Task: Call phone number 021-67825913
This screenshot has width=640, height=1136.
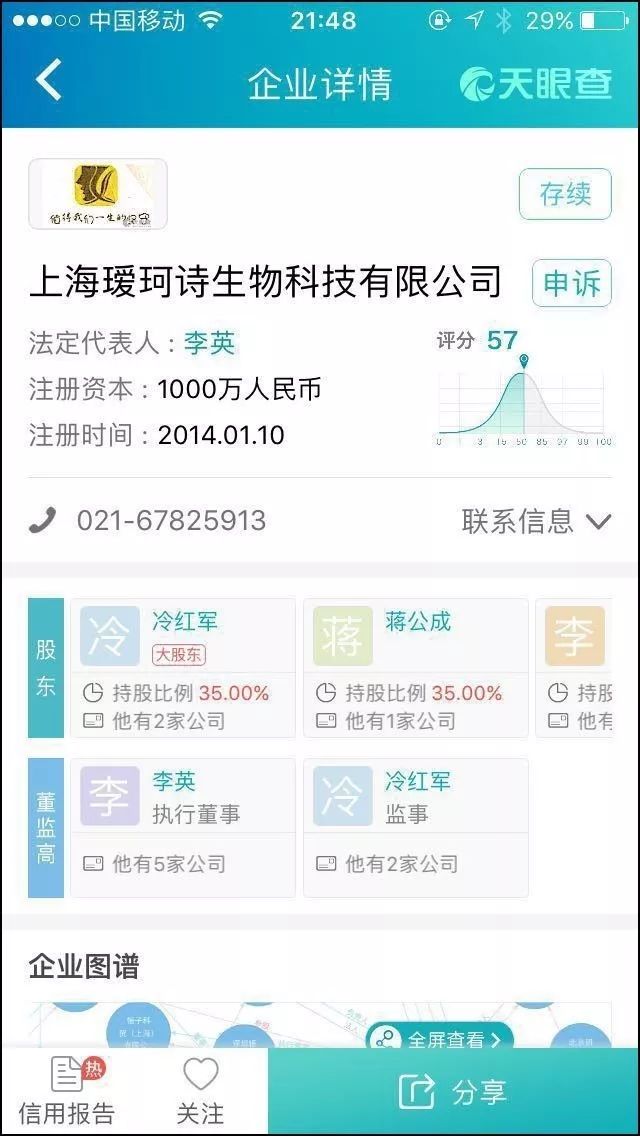Action: coord(171,521)
